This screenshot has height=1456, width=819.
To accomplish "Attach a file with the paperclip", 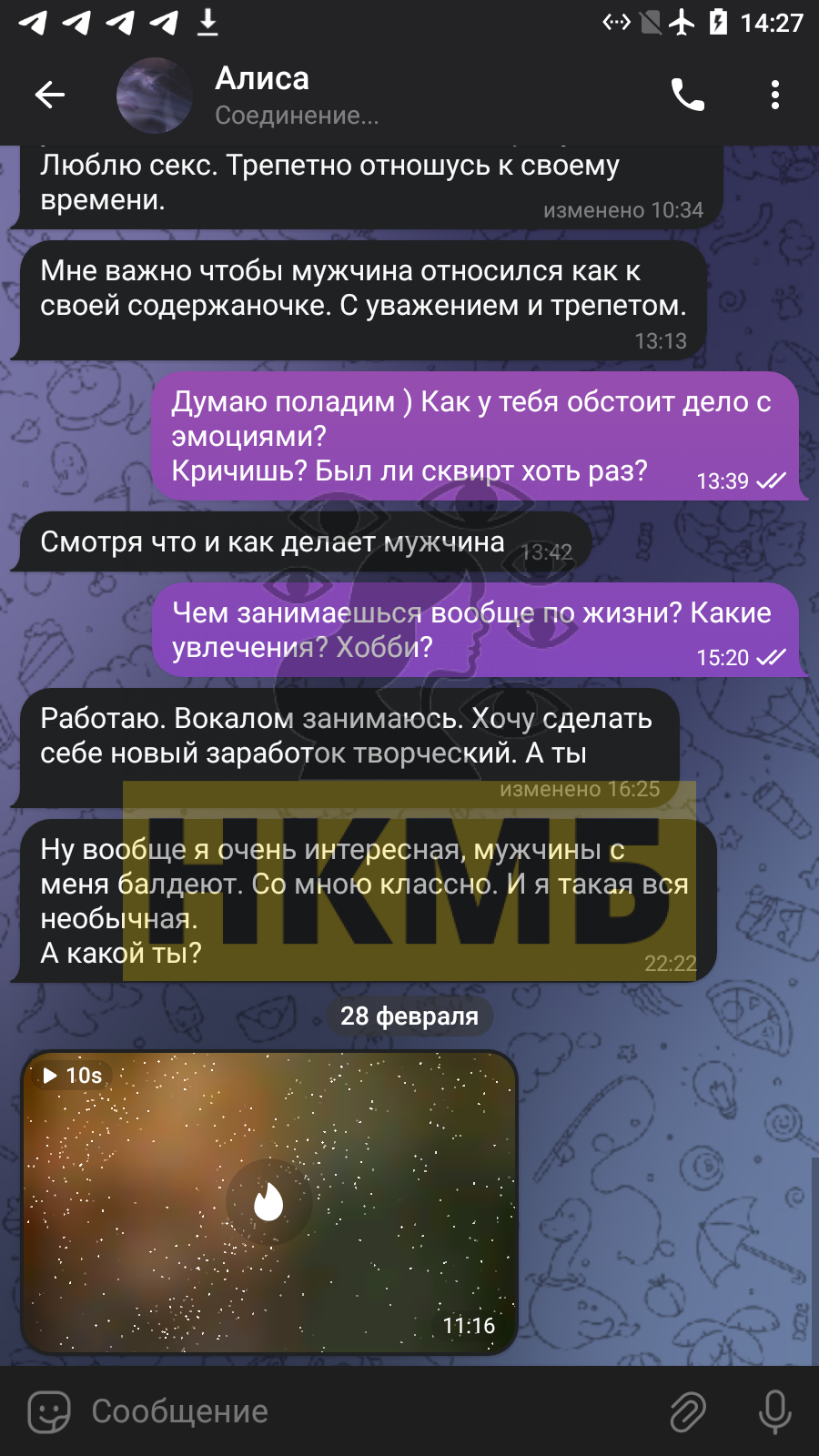I will click(688, 1411).
